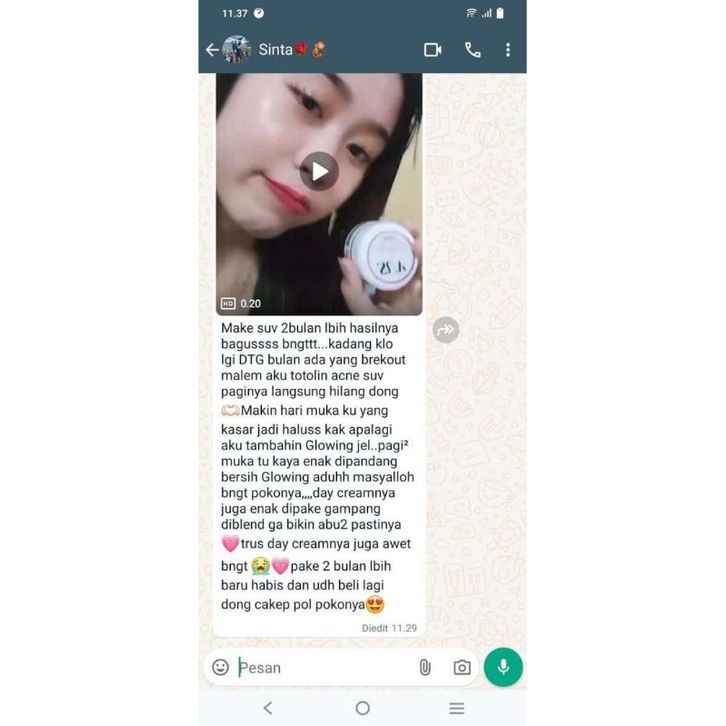Go back from Sinta's chat
The height and width of the screenshot is (726, 726).
(x=211, y=50)
